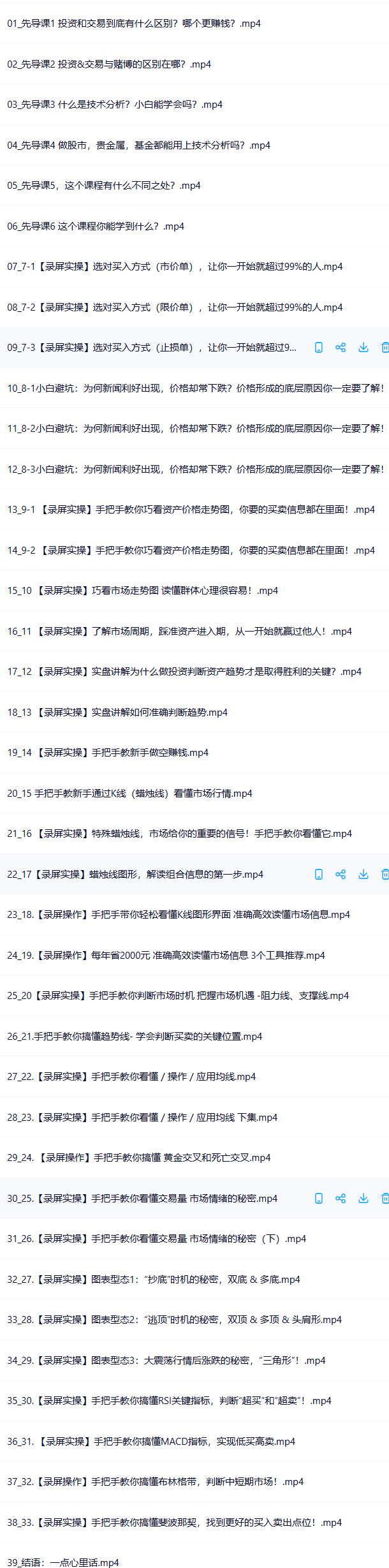Open 35_30 RSI关键指标 video file

click(x=169, y=1401)
